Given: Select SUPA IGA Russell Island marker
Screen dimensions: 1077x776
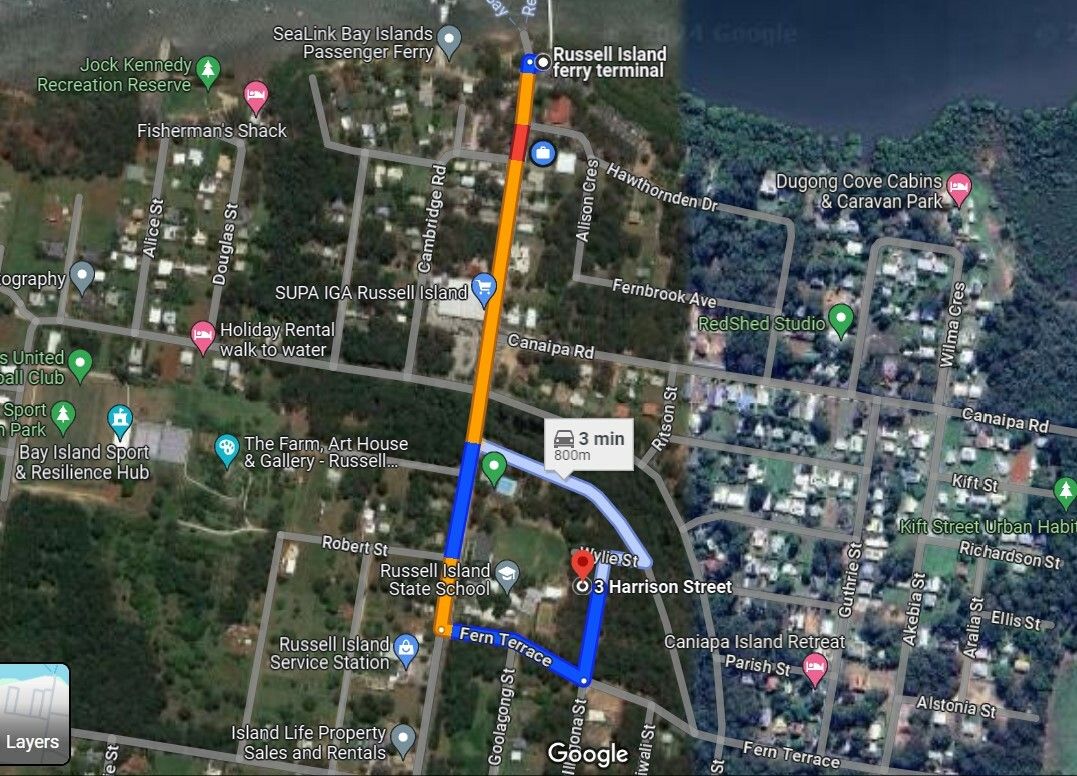Looking at the screenshot, I should click(484, 290).
